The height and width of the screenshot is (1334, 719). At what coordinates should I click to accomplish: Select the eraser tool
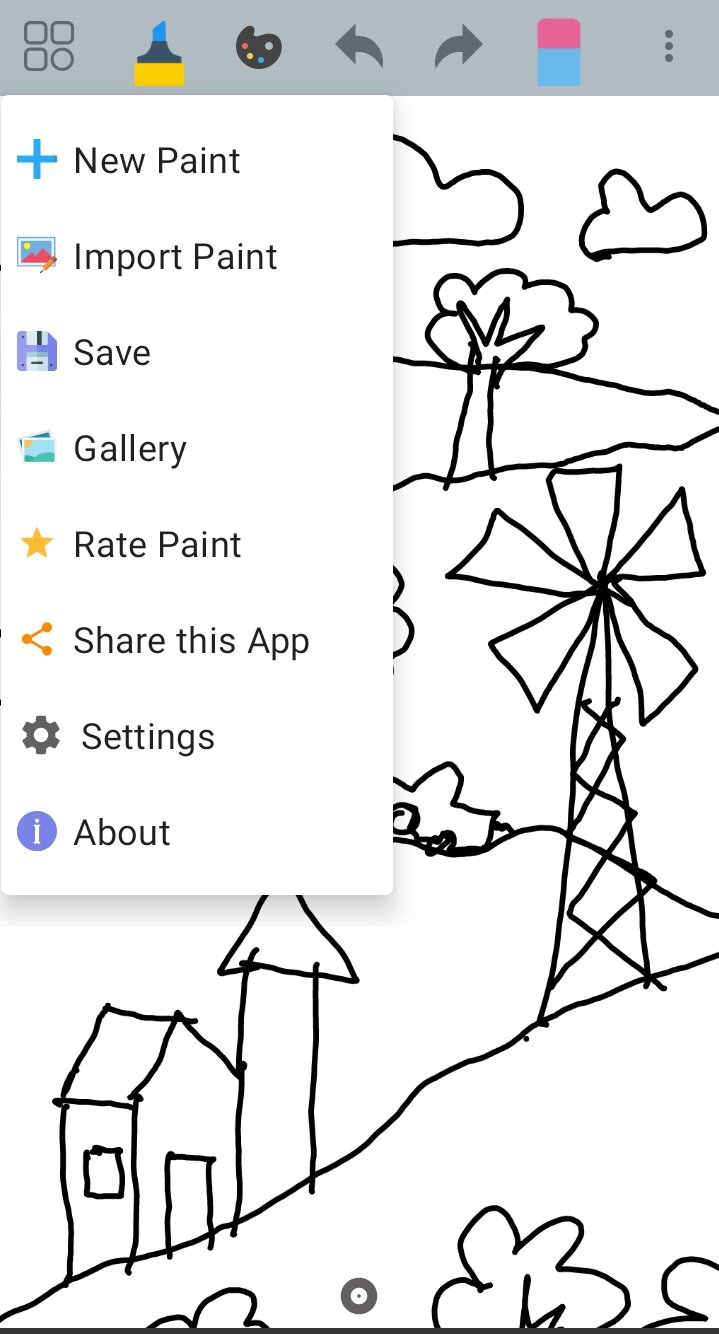tap(559, 52)
